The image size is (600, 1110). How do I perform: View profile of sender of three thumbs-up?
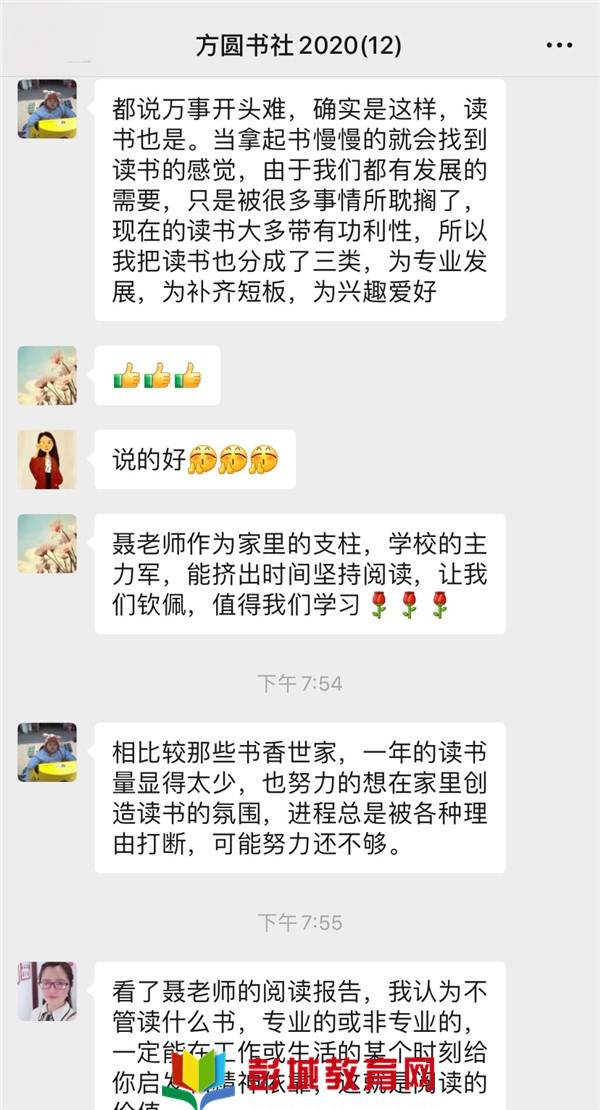pyautogui.click(x=47, y=376)
